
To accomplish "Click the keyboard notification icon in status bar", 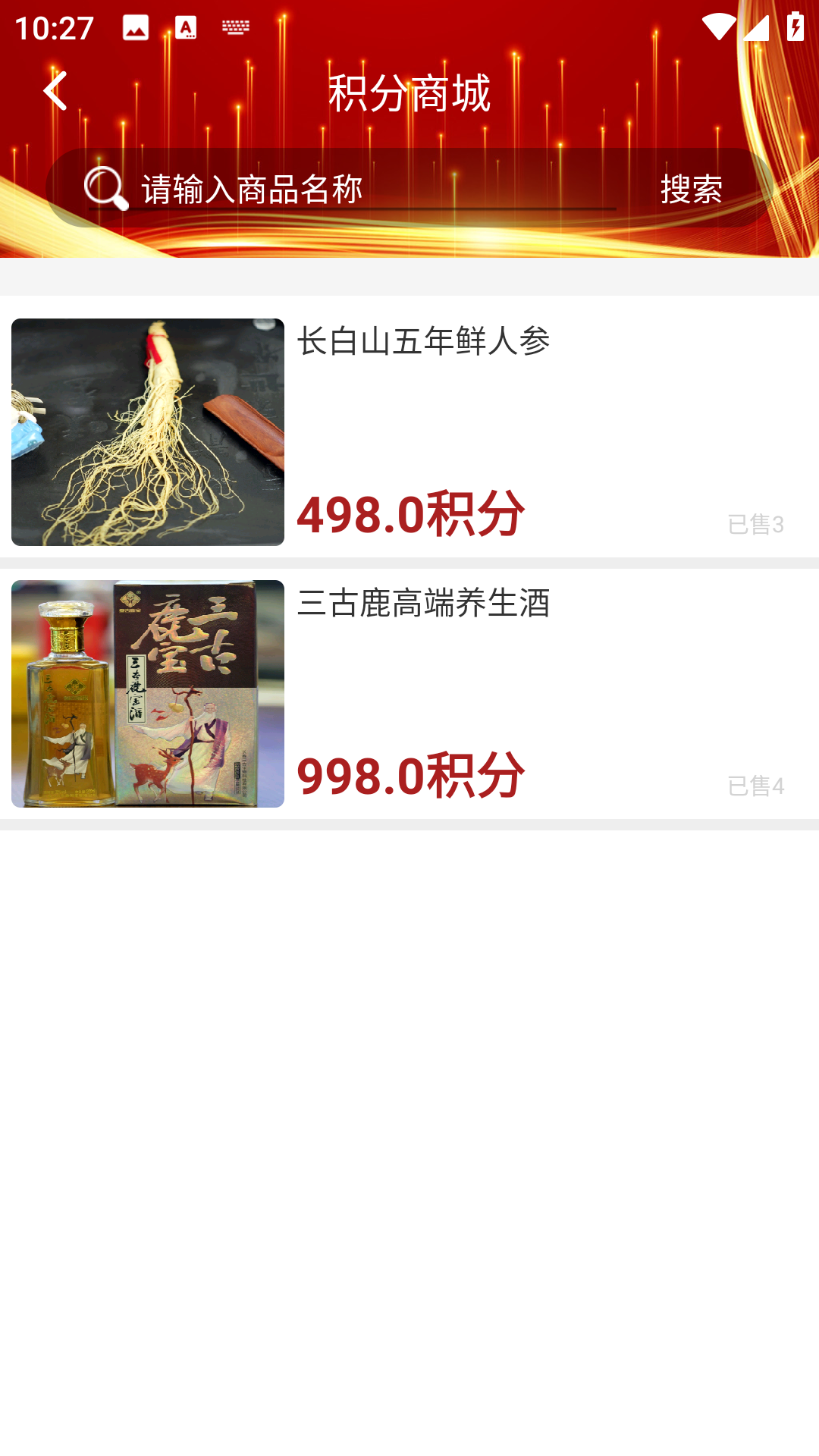I will point(234,27).
